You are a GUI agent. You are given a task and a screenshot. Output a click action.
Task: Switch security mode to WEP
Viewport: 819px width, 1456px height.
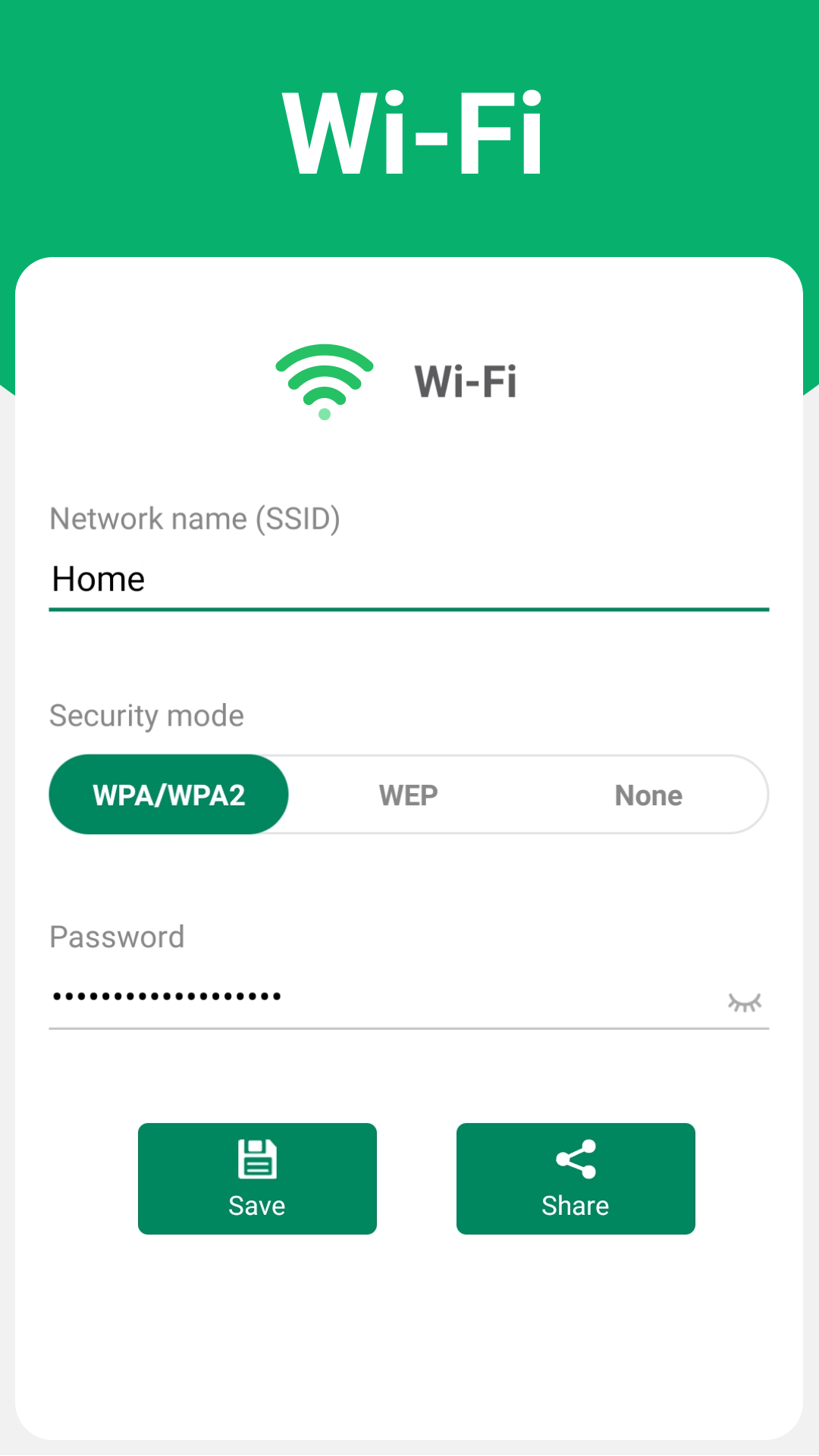pos(407,794)
